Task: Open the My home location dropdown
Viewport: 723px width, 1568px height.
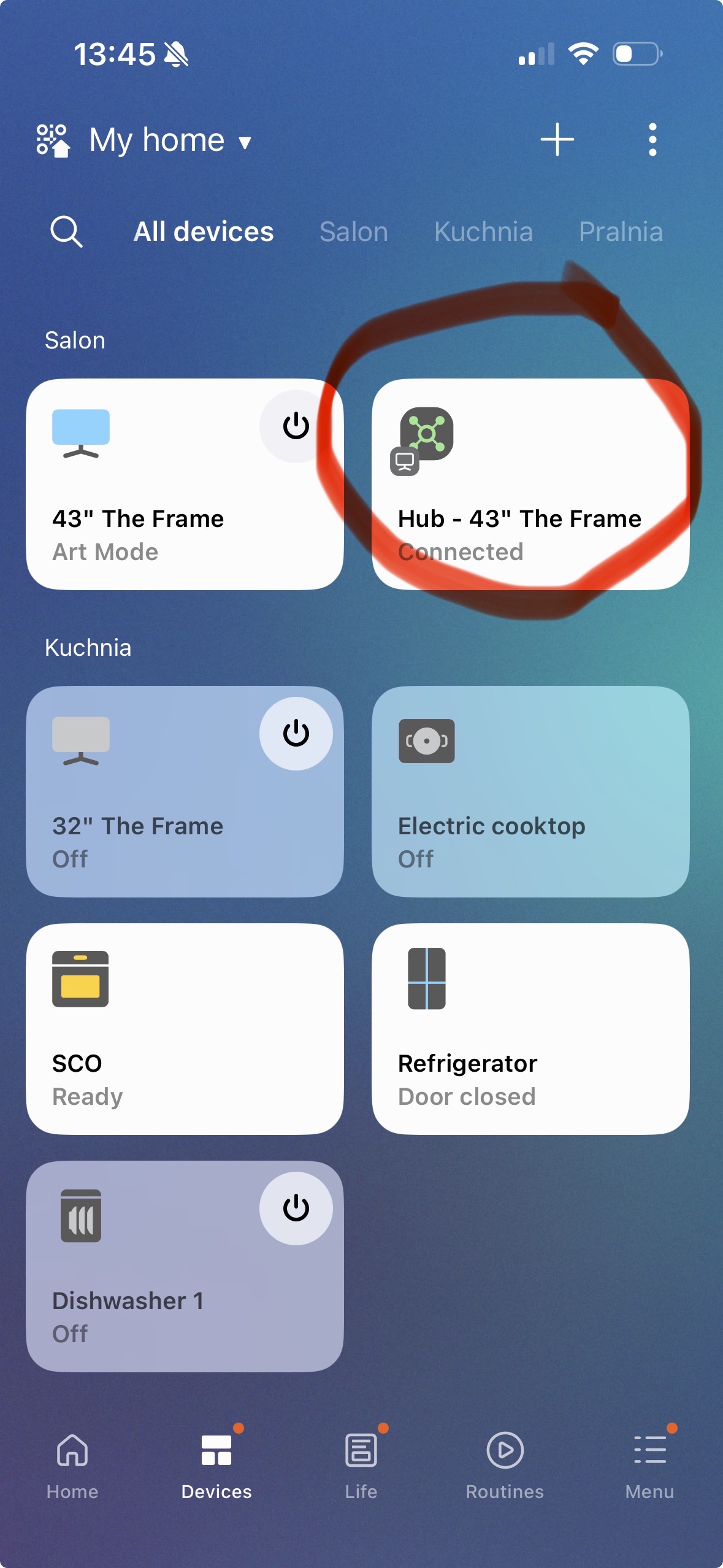Action: (x=169, y=140)
